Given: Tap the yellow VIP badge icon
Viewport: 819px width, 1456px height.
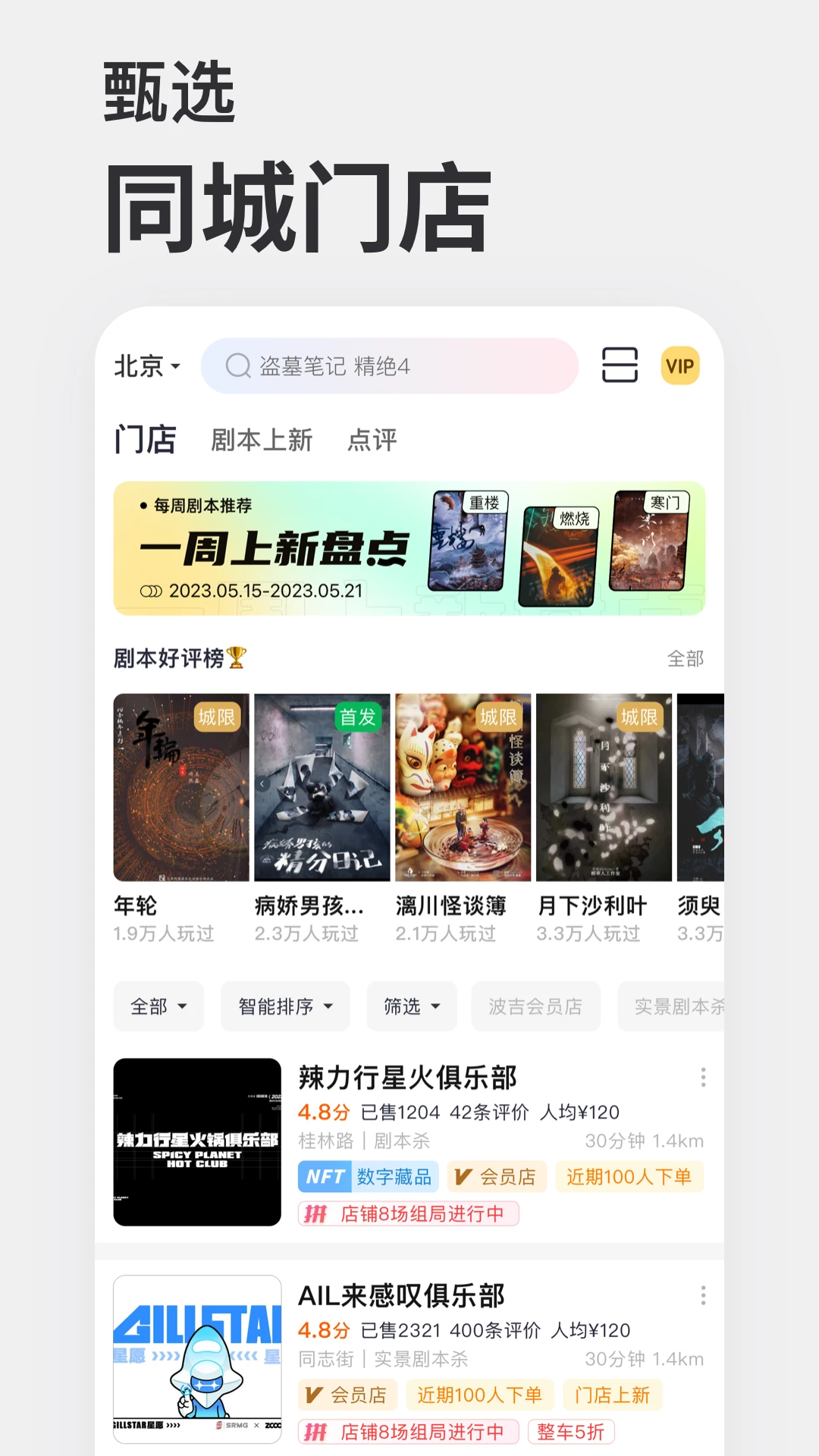Looking at the screenshot, I should pyautogui.click(x=679, y=366).
